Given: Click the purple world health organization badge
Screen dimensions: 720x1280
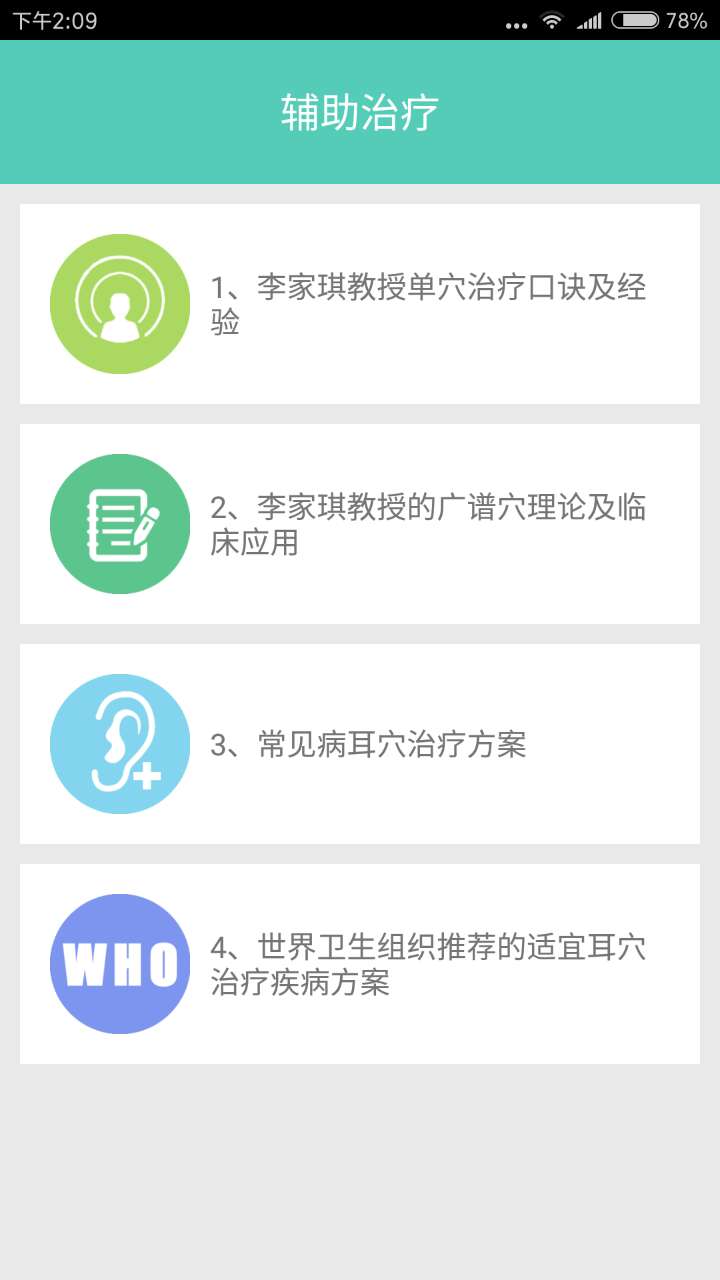Looking at the screenshot, I should click(x=120, y=962).
